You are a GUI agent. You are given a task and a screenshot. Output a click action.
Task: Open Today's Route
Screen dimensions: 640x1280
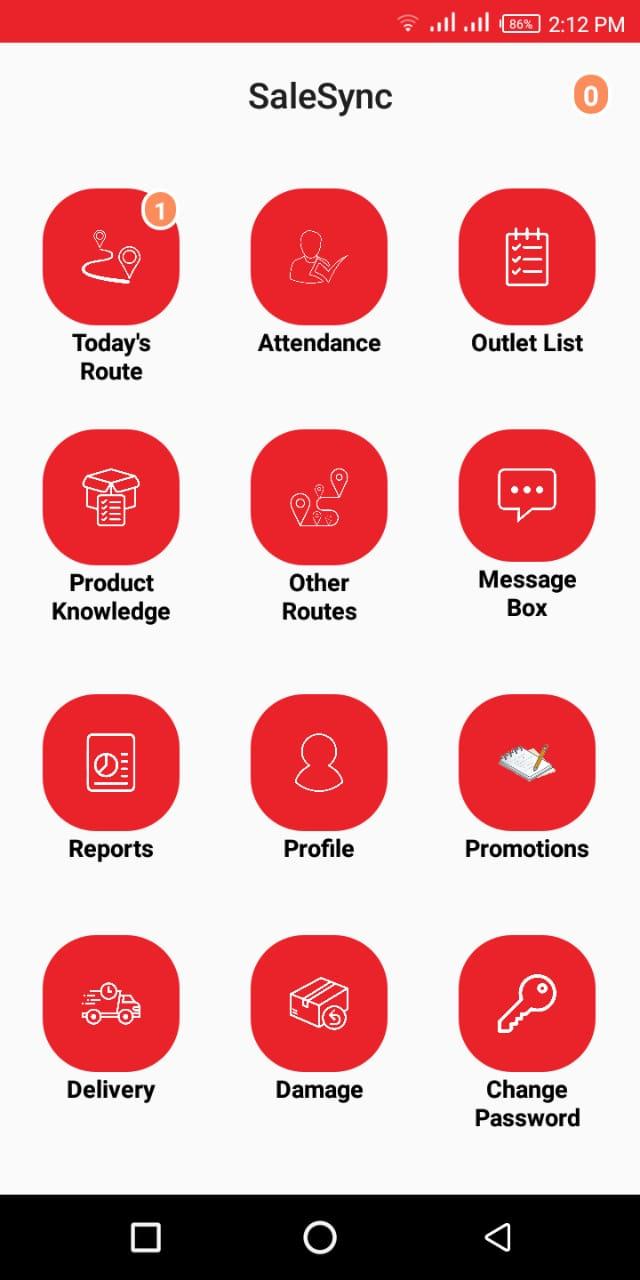click(x=111, y=257)
